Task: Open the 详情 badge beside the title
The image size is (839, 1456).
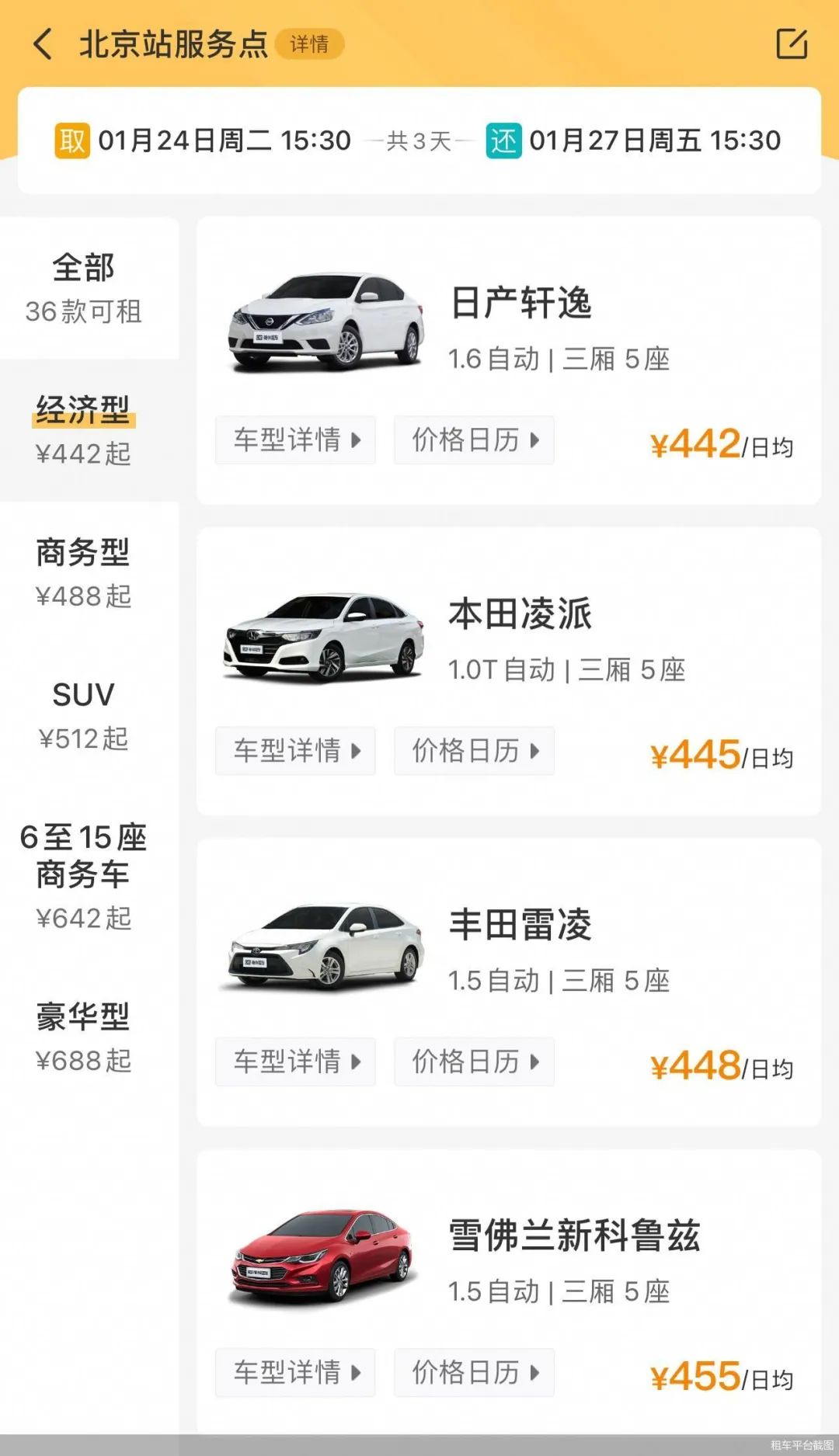Action: click(x=309, y=45)
